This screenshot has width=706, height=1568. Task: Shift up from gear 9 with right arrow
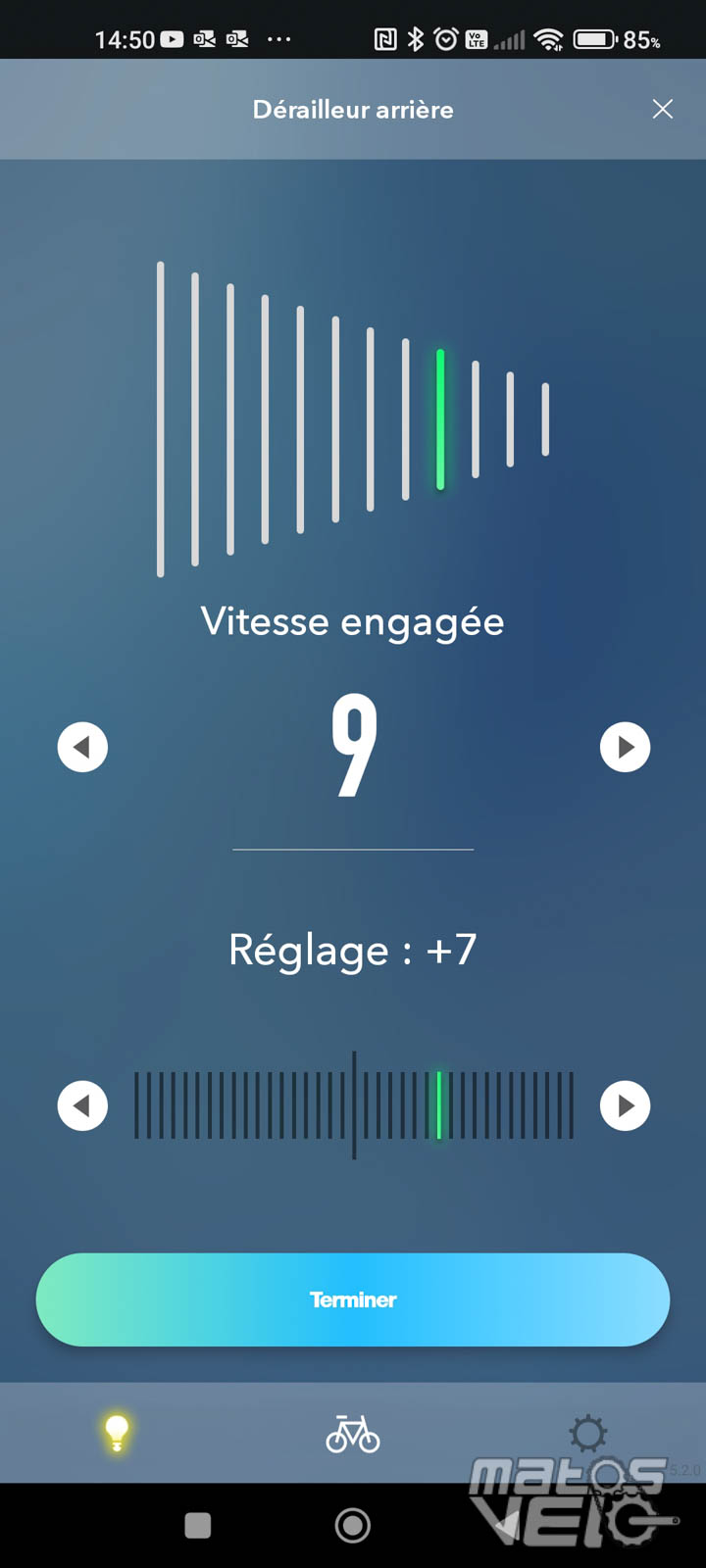625,747
